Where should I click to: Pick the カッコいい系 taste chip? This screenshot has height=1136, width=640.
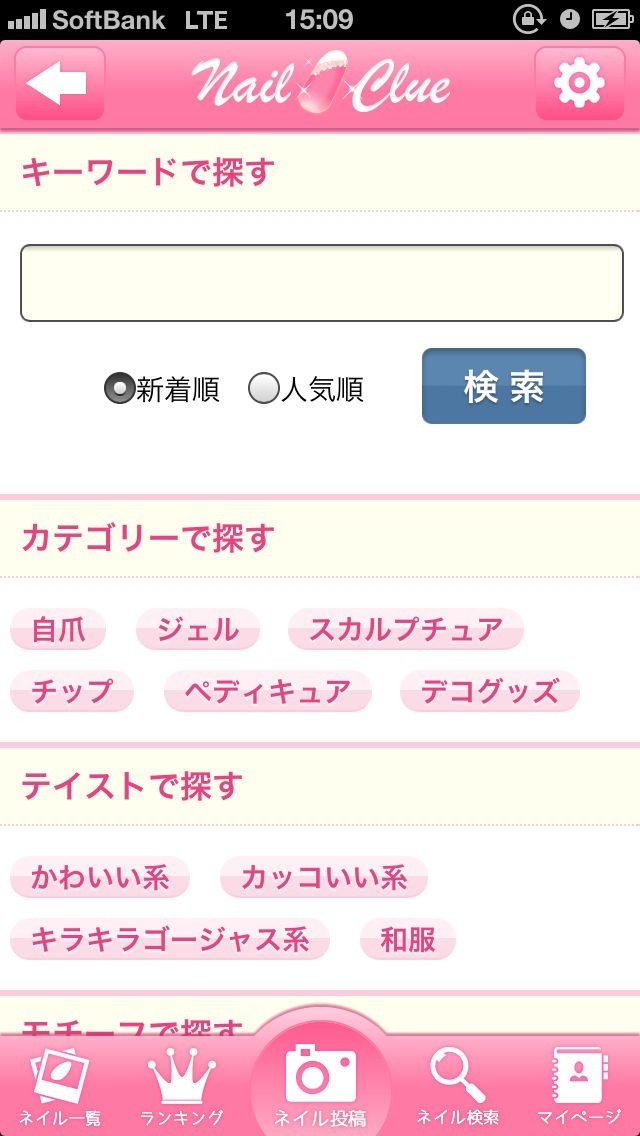[323, 877]
